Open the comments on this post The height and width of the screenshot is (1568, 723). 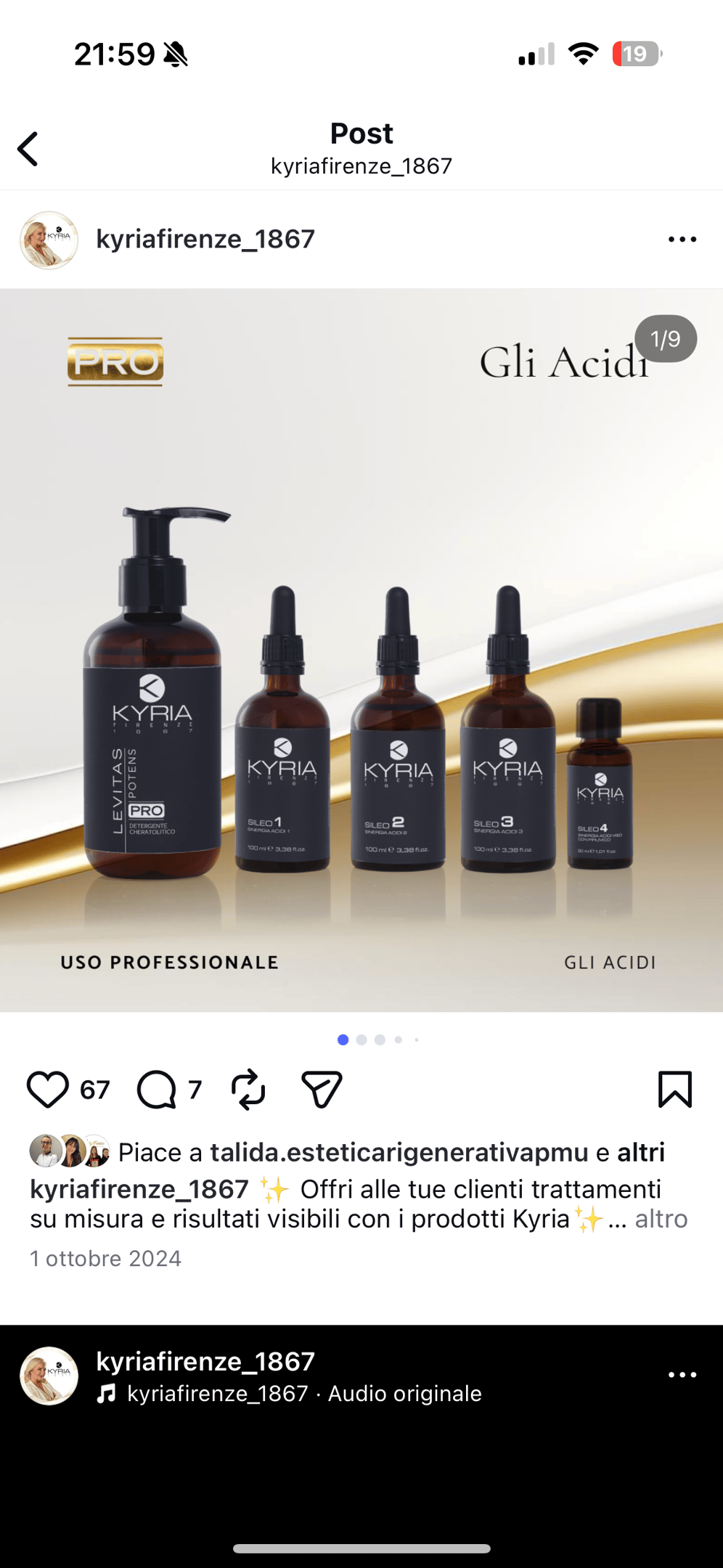[157, 1090]
